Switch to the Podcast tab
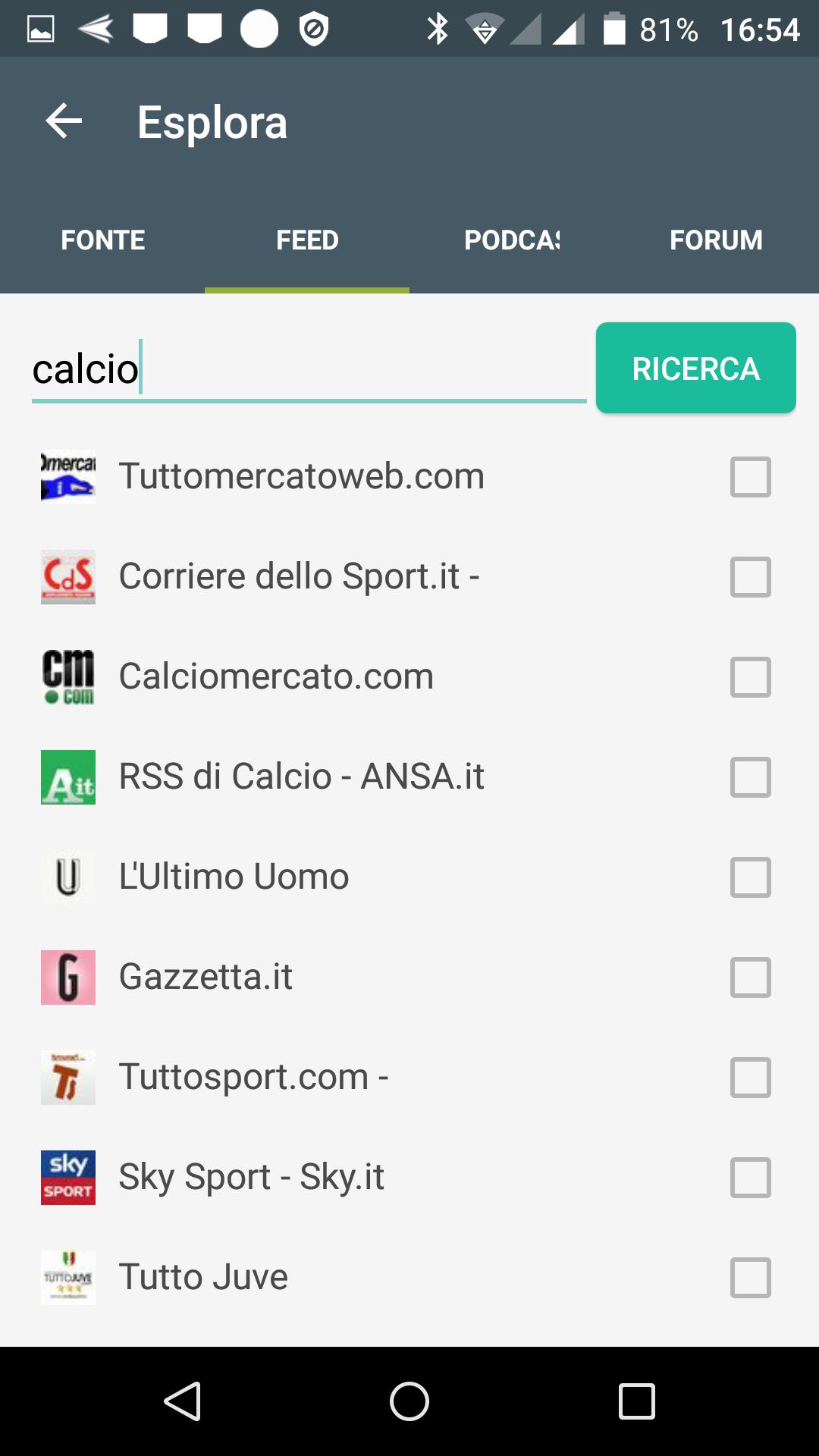 click(512, 240)
